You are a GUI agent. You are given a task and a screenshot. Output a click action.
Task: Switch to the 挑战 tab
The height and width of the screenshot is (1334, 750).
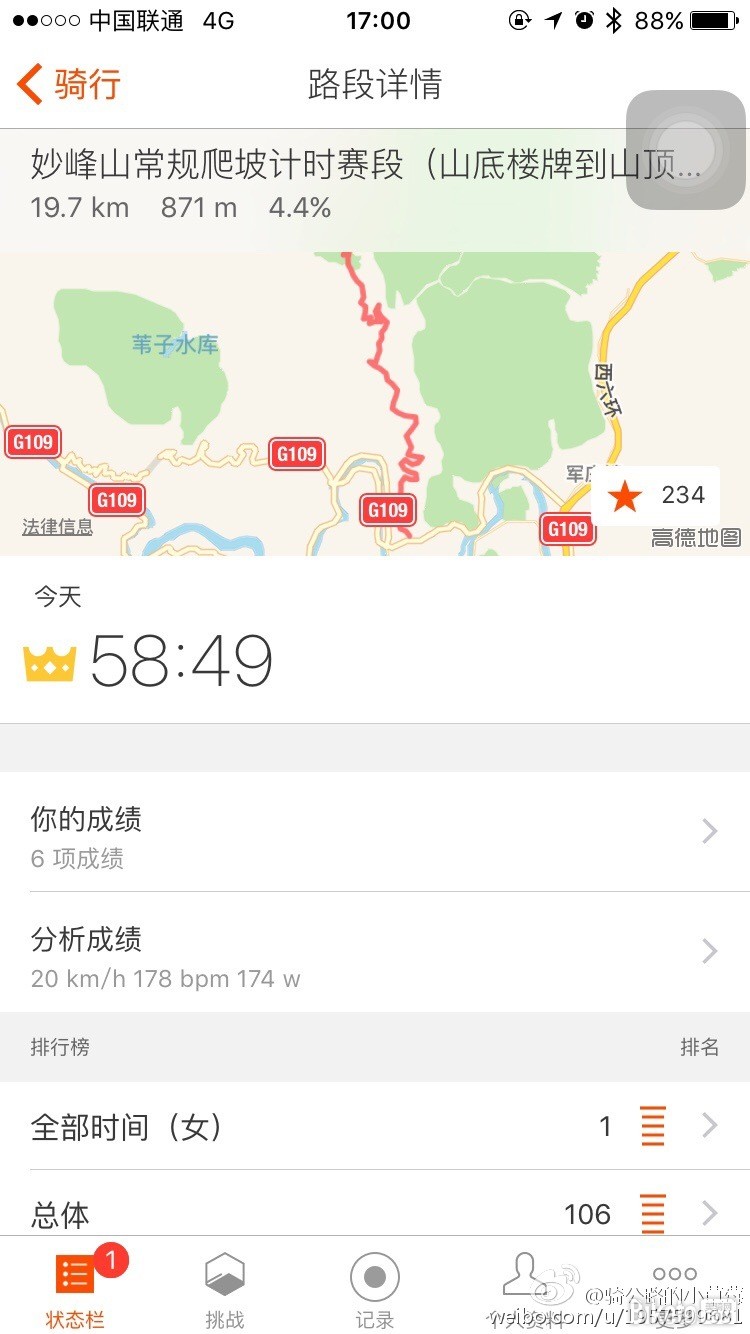pyautogui.click(x=225, y=1290)
